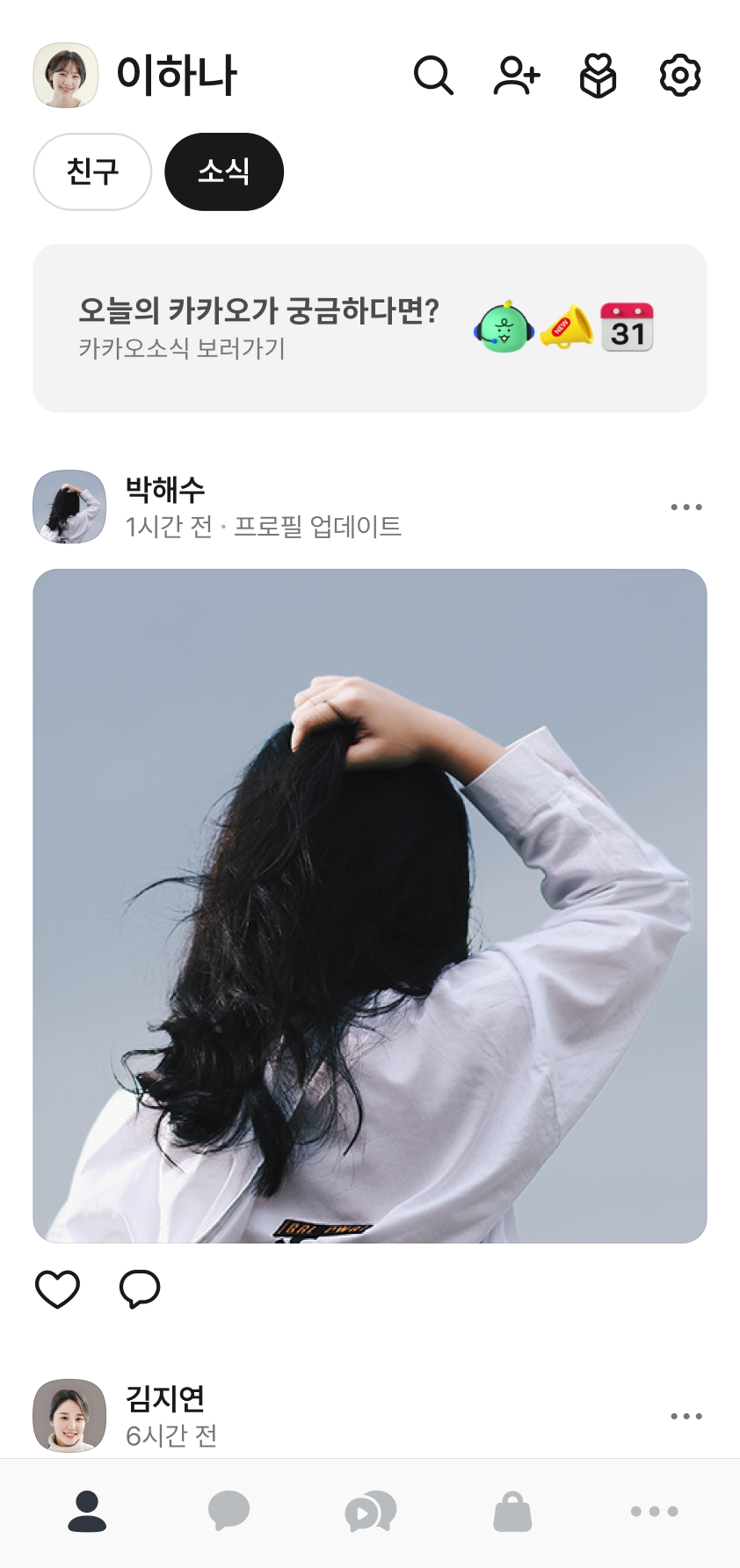
Task: Open KakaoTalk settings gear
Action: point(678,77)
